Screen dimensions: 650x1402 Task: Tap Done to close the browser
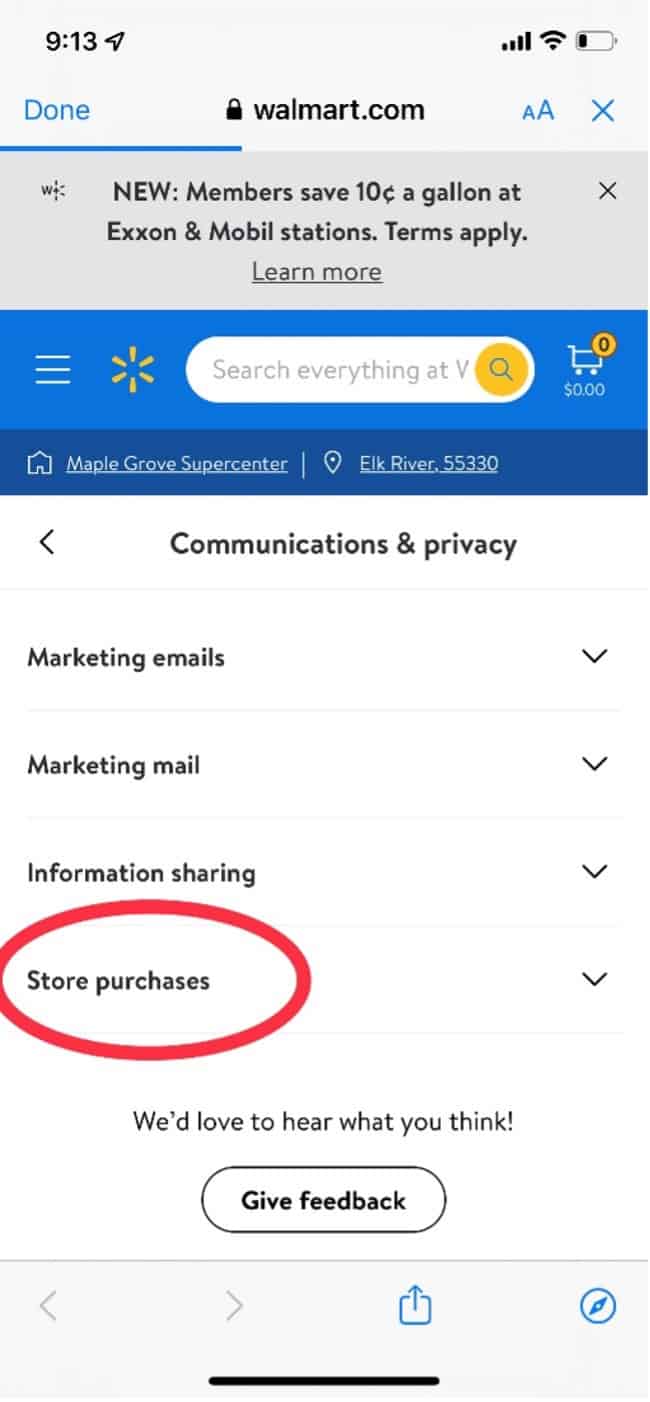pos(56,110)
